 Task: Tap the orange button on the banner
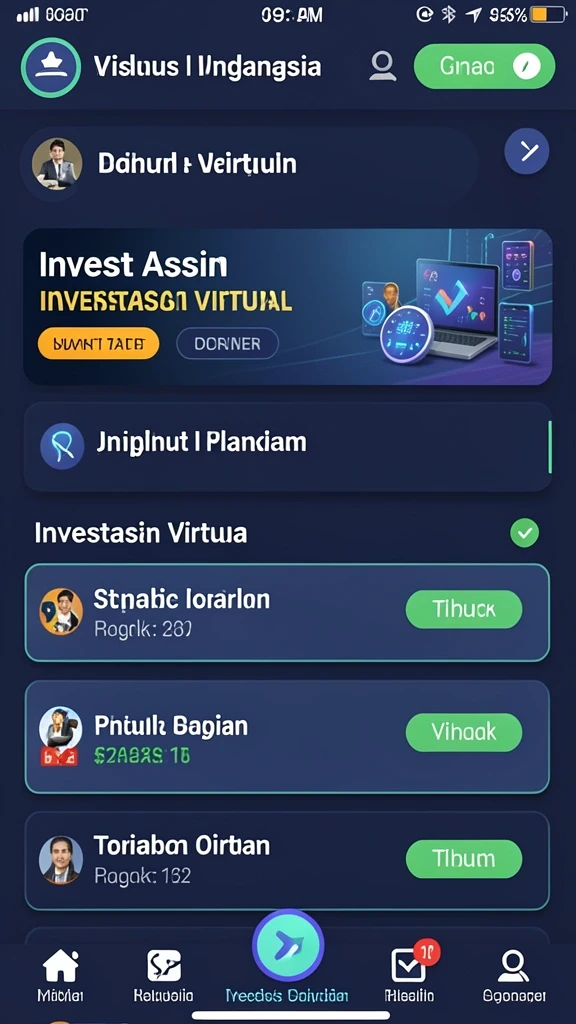pos(99,344)
